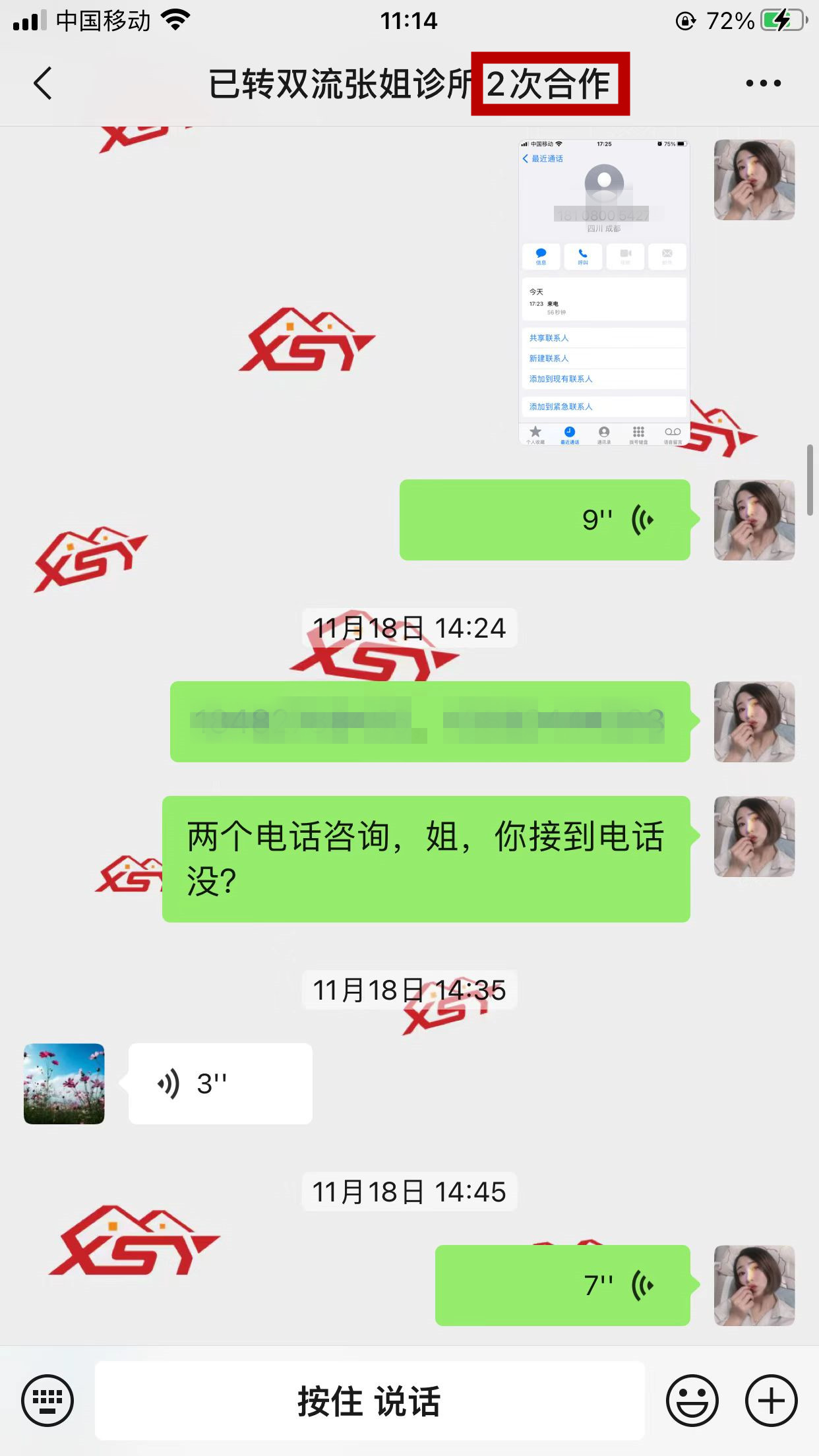
Task: Open the plus attachment menu
Action: pos(771,1401)
